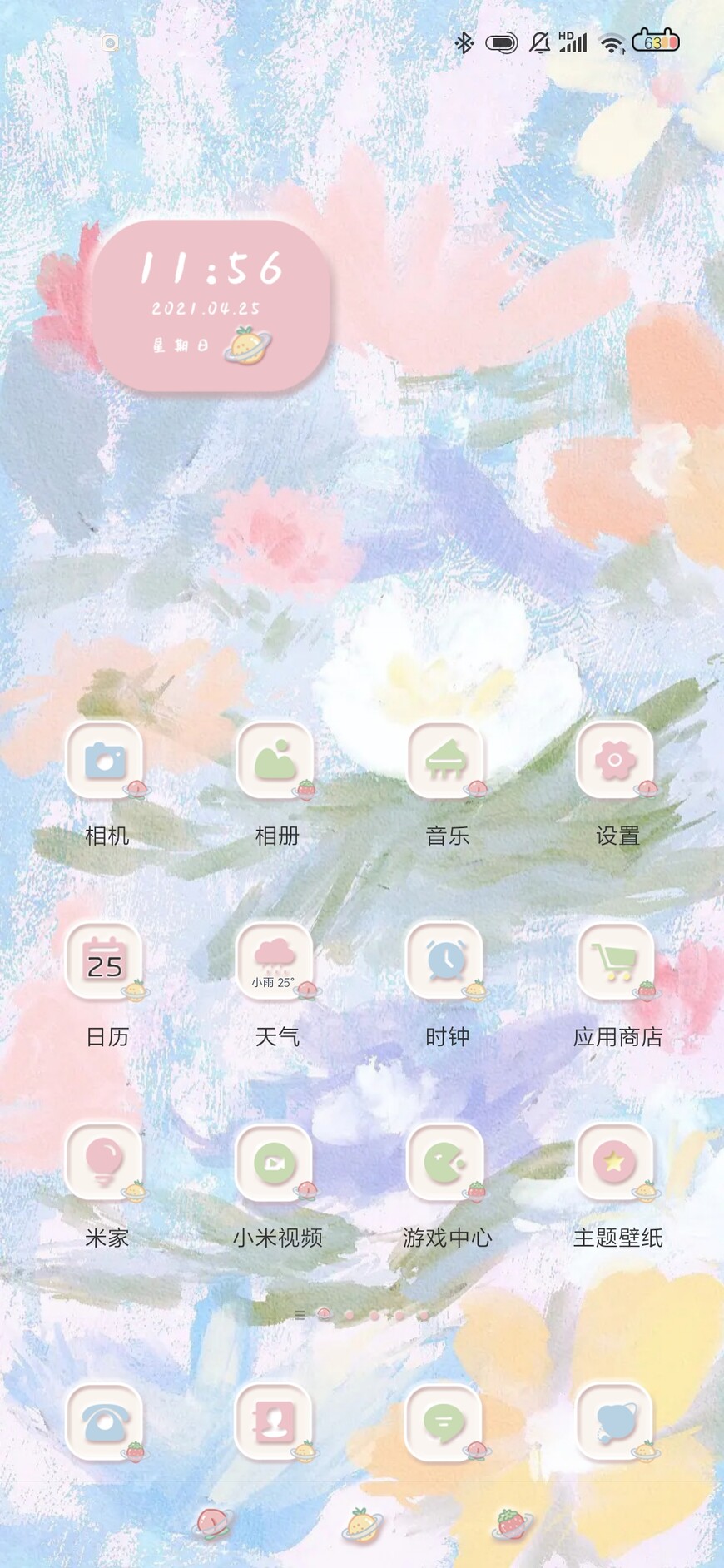Open the 相机 camera app
Image resolution: width=724 pixels, height=1568 pixels.
(x=106, y=760)
